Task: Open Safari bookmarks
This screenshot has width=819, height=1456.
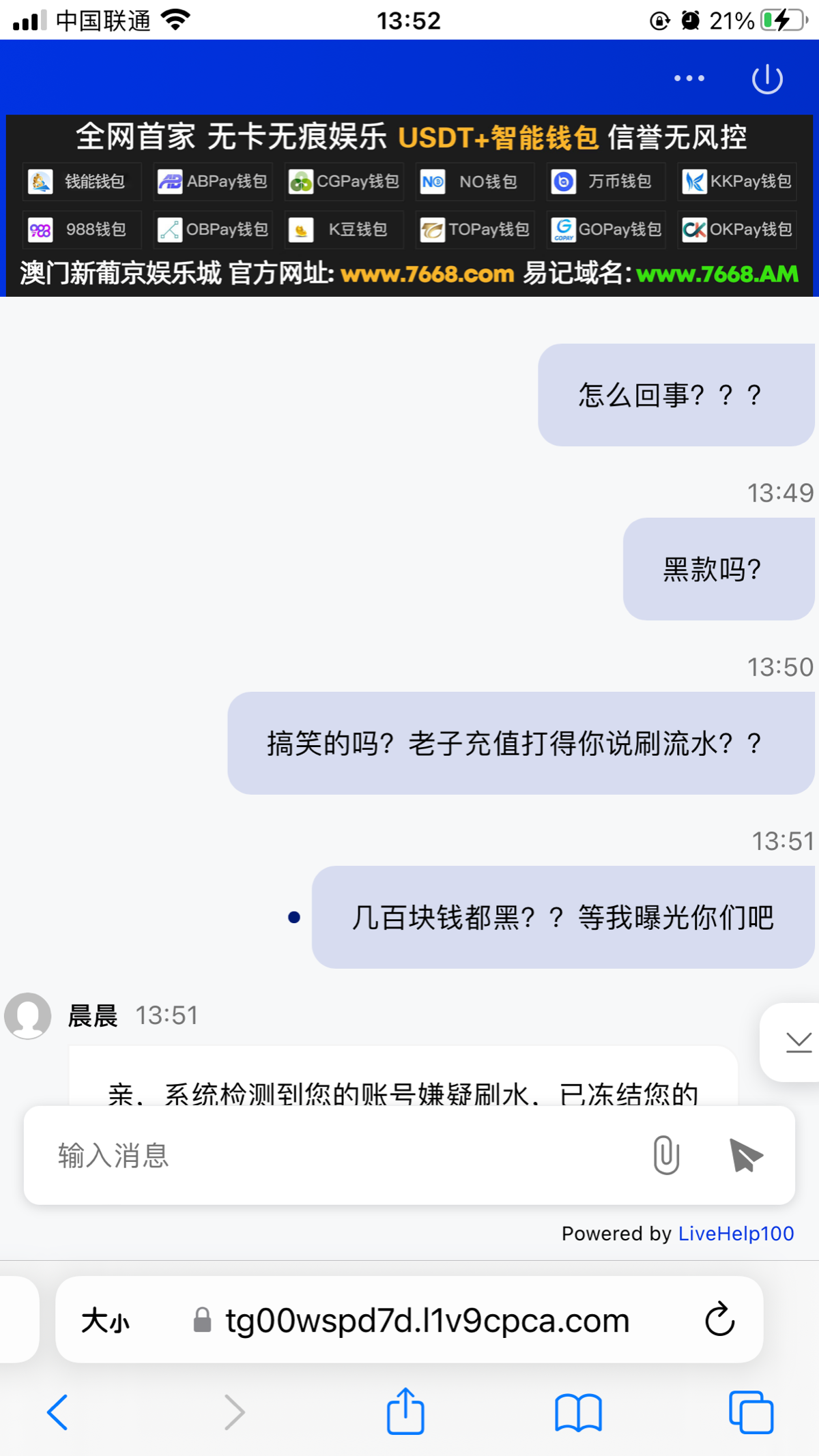Action: [x=578, y=1412]
